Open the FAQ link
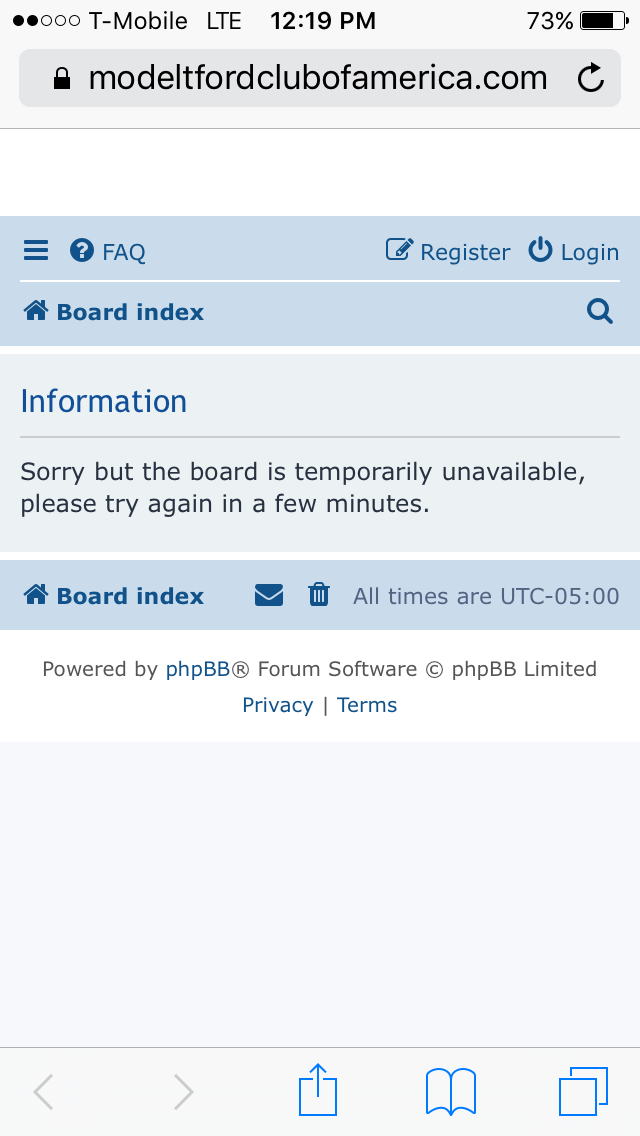The height and width of the screenshot is (1136, 640). coord(108,252)
